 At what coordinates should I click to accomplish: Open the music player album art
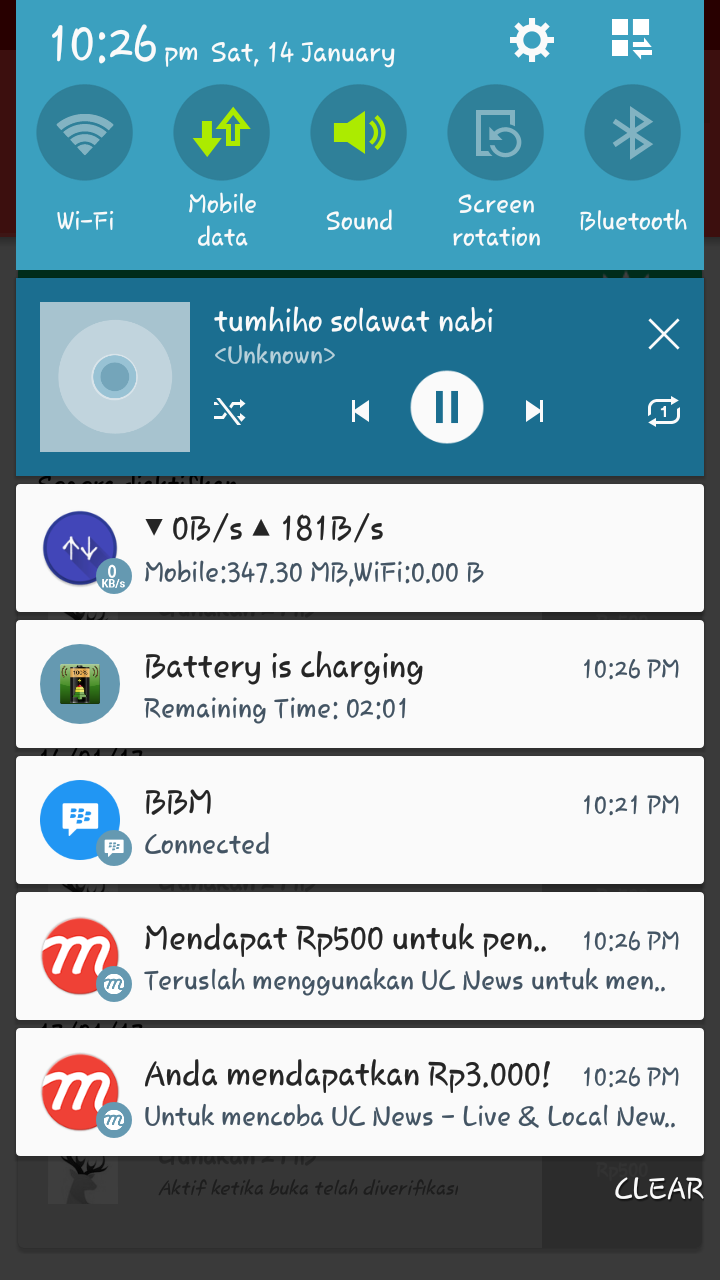click(115, 377)
